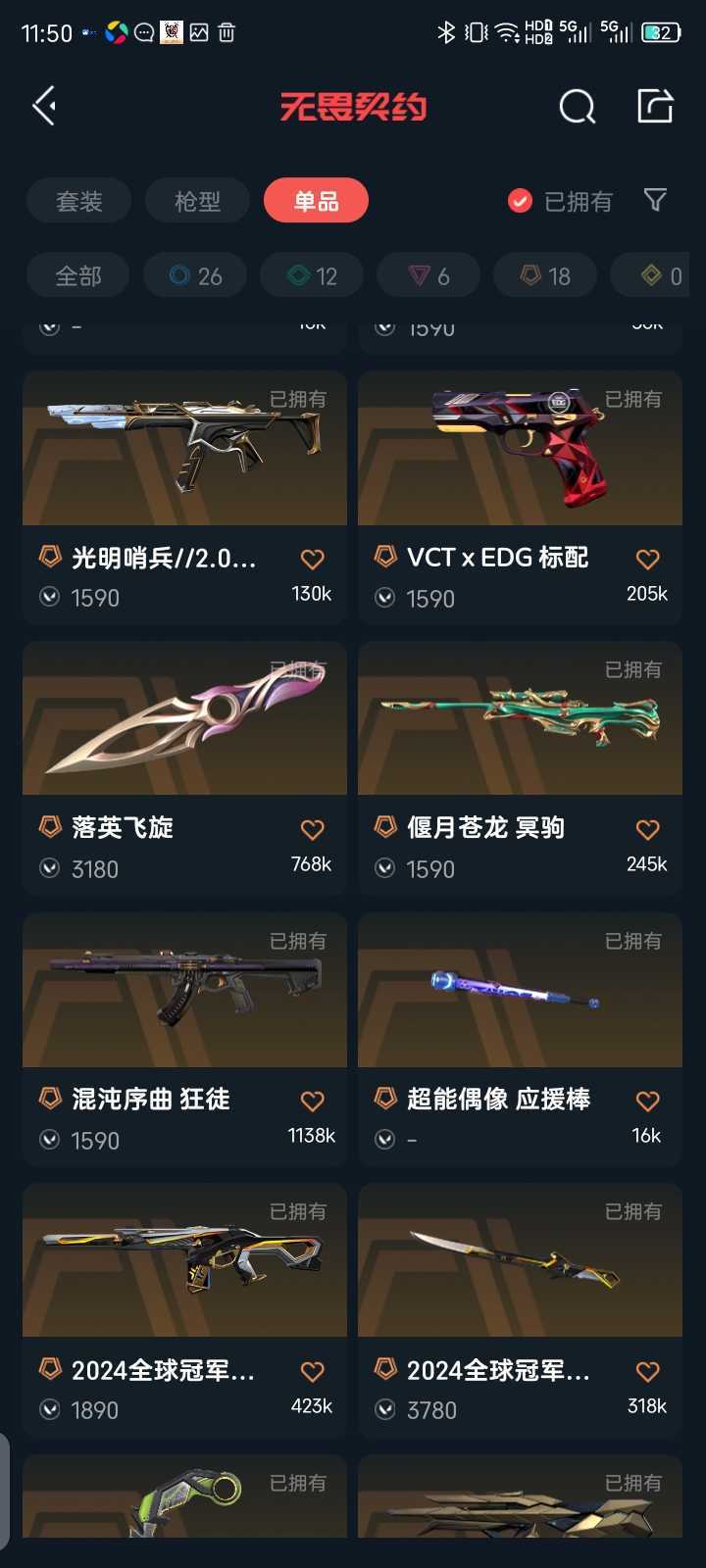Favorite the 偃月苍龙 冥驹 skin
The width and height of the screenshot is (706, 1568).
click(647, 829)
